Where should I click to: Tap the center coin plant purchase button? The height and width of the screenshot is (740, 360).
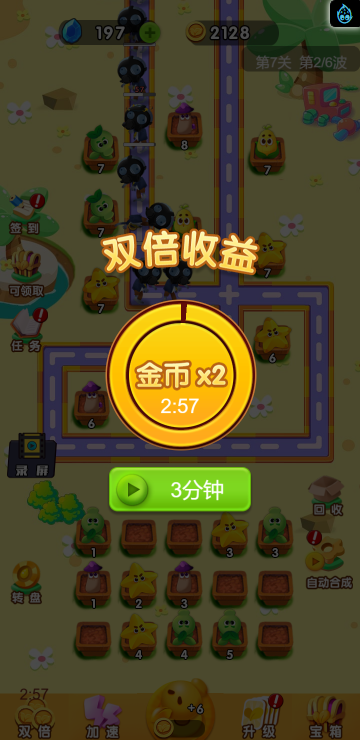pos(180,710)
